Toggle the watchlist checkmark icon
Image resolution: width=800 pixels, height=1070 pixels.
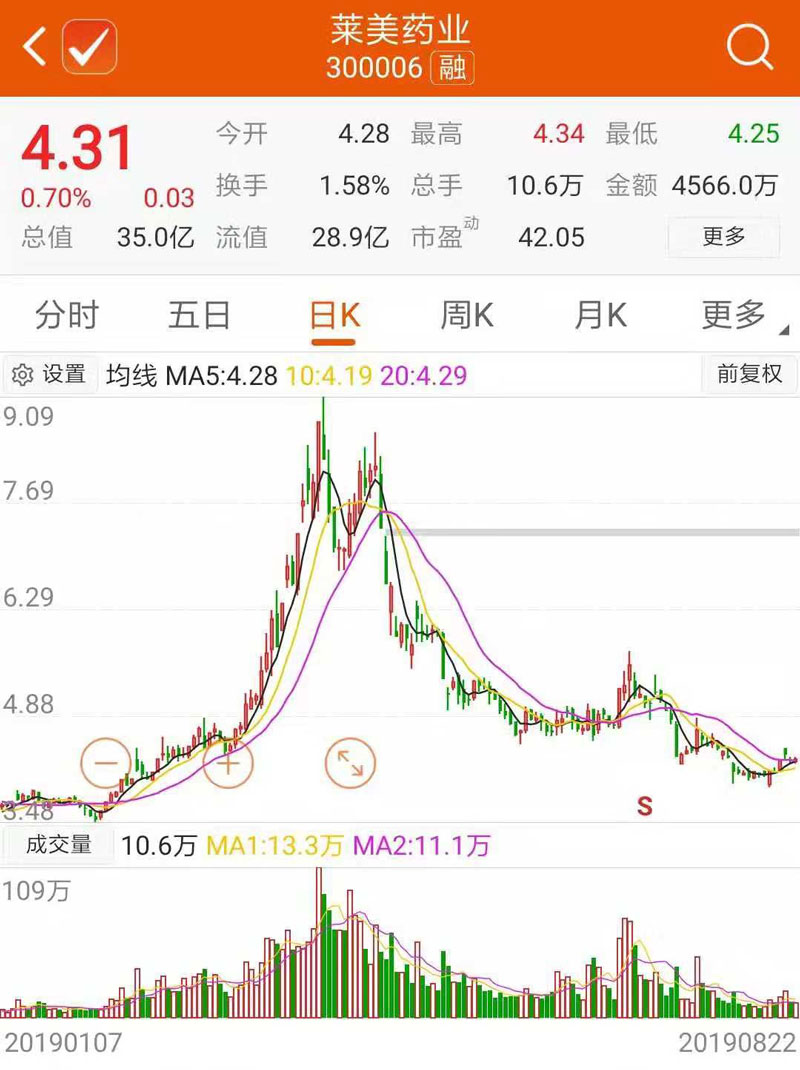click(x=90, y=47)
